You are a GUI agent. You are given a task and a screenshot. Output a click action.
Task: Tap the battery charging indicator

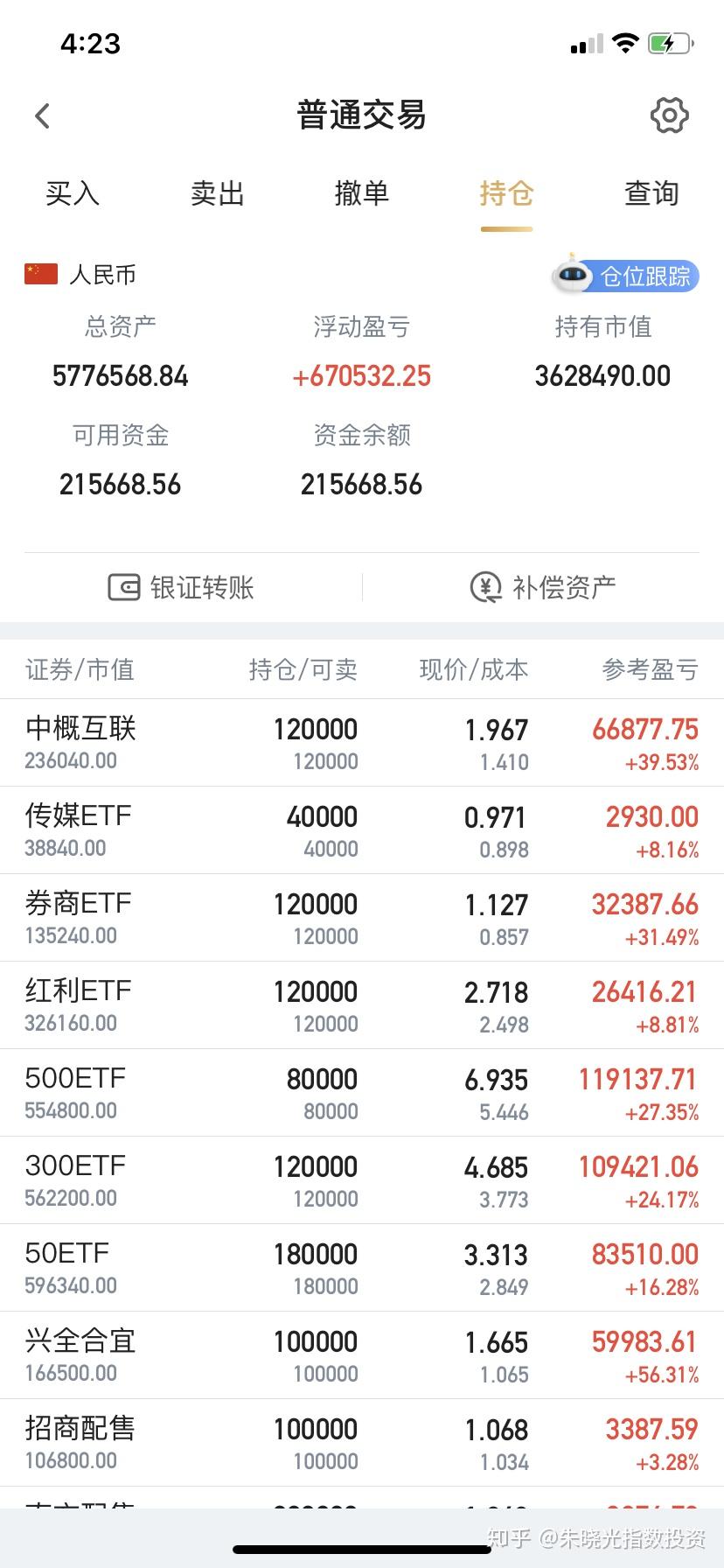tap(669, 42)
